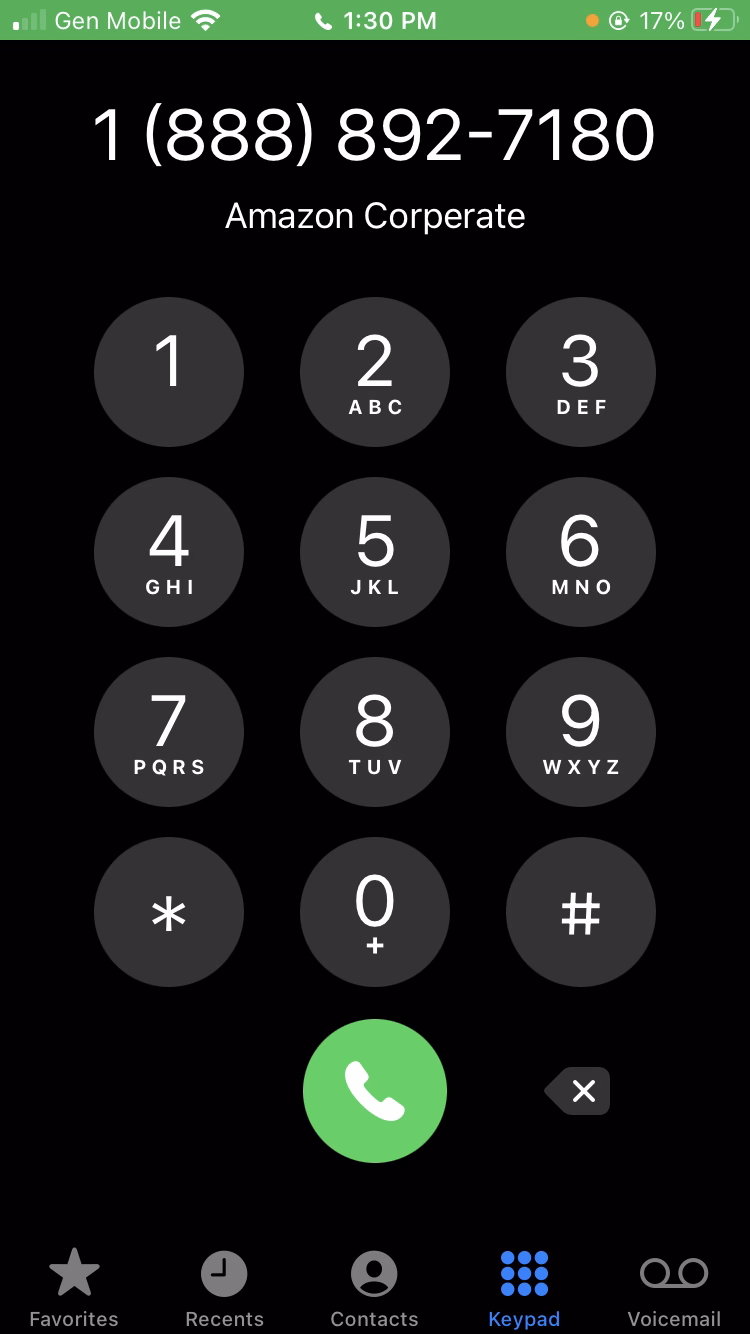
Task: Enter digit 9 WXYZ
Action: click(x=581, y=732)
